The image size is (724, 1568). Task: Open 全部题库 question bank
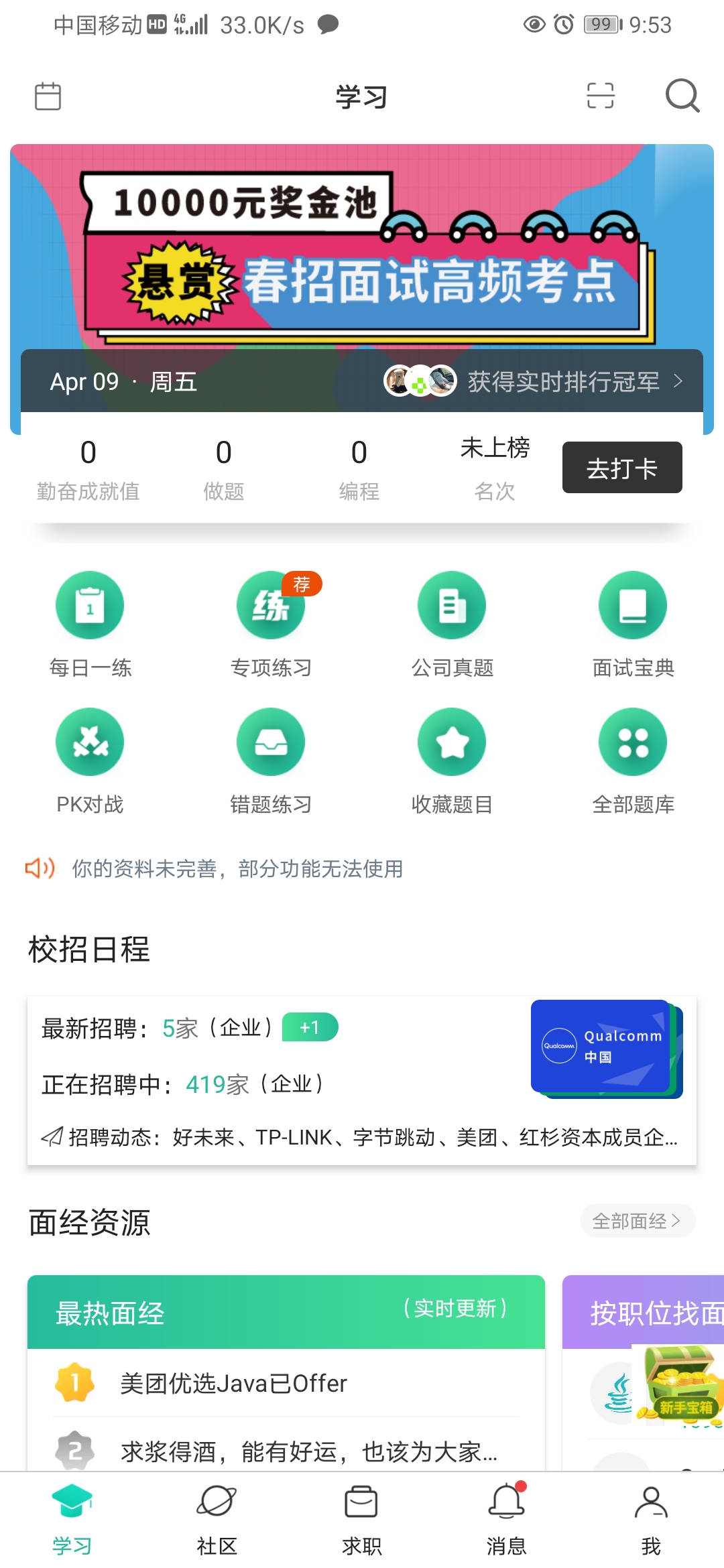633,760
